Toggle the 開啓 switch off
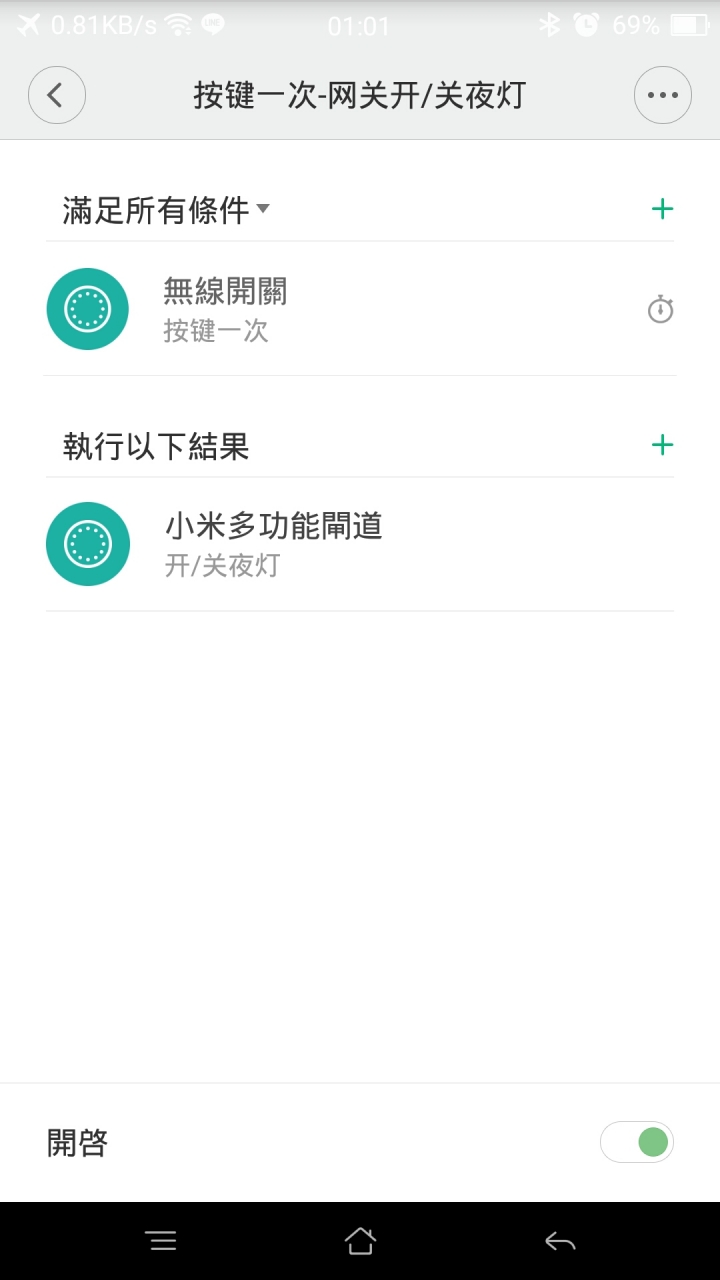The width and height of the screenshot is (720, 1280). point(637,1142)
